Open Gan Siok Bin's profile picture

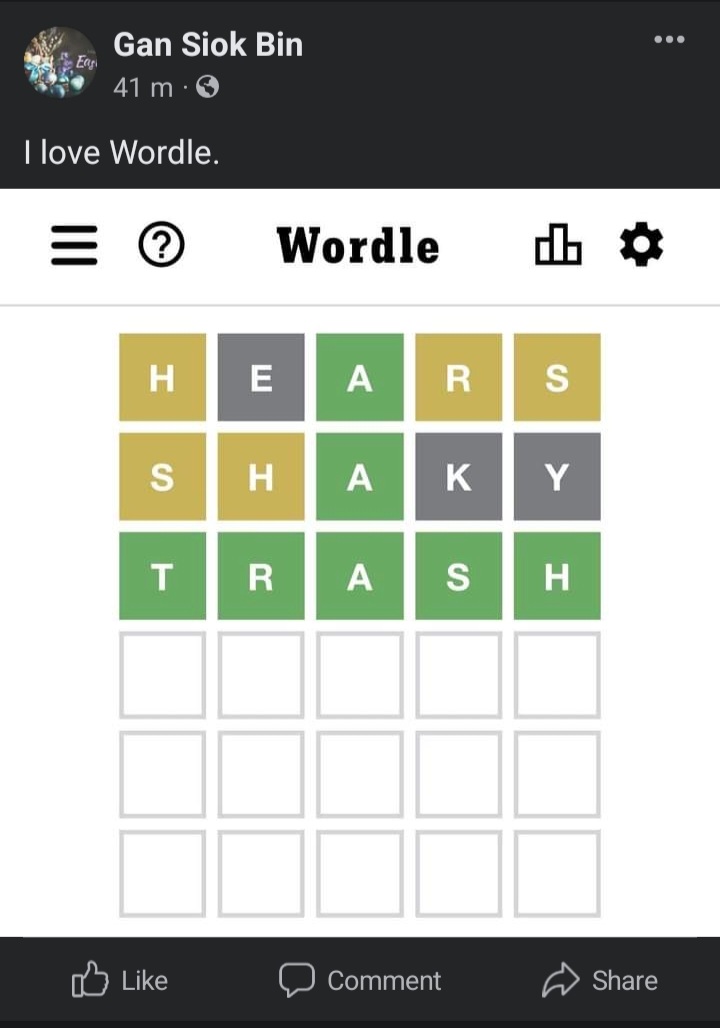click(x=60, y=62)
